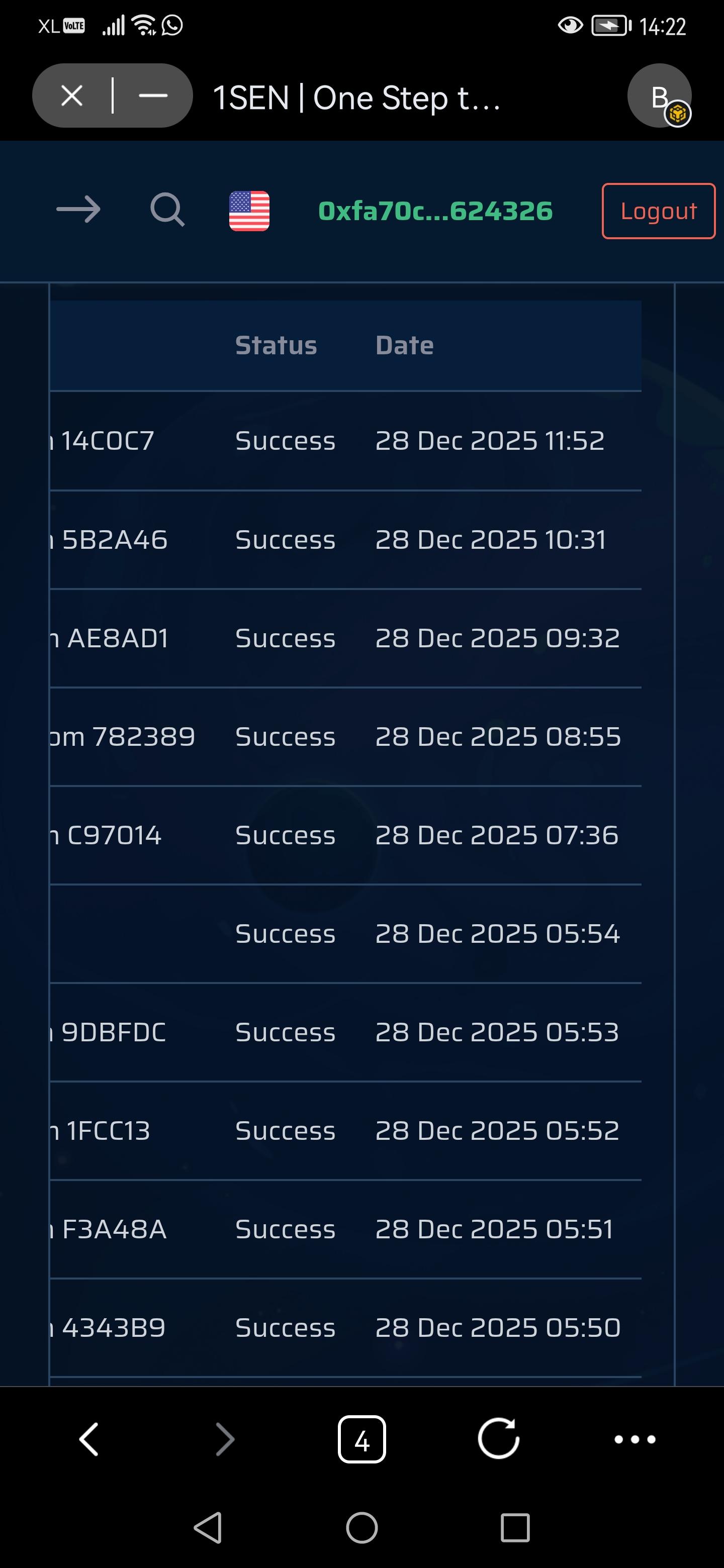Change language via the US flag
724x1568 pixels.
point(249,211)
